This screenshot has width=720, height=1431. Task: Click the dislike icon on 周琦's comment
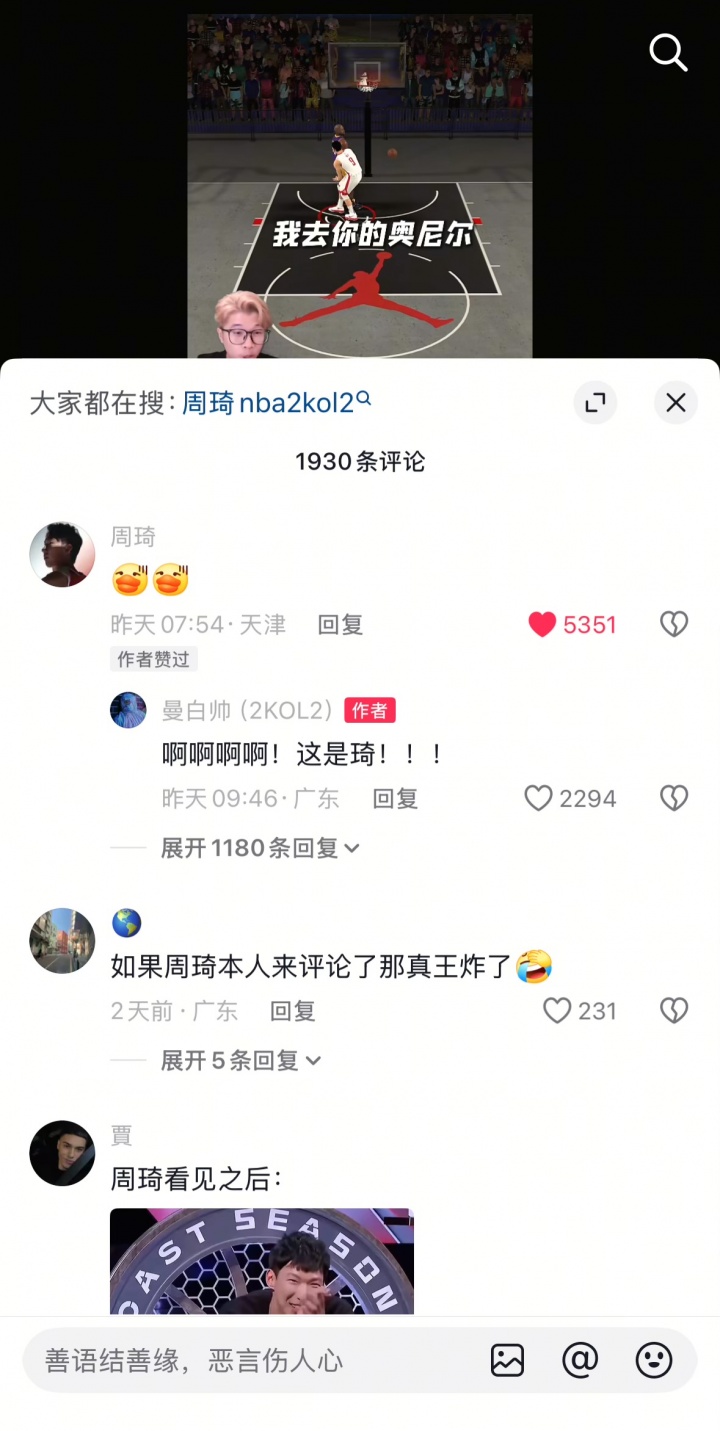point(674,623)
